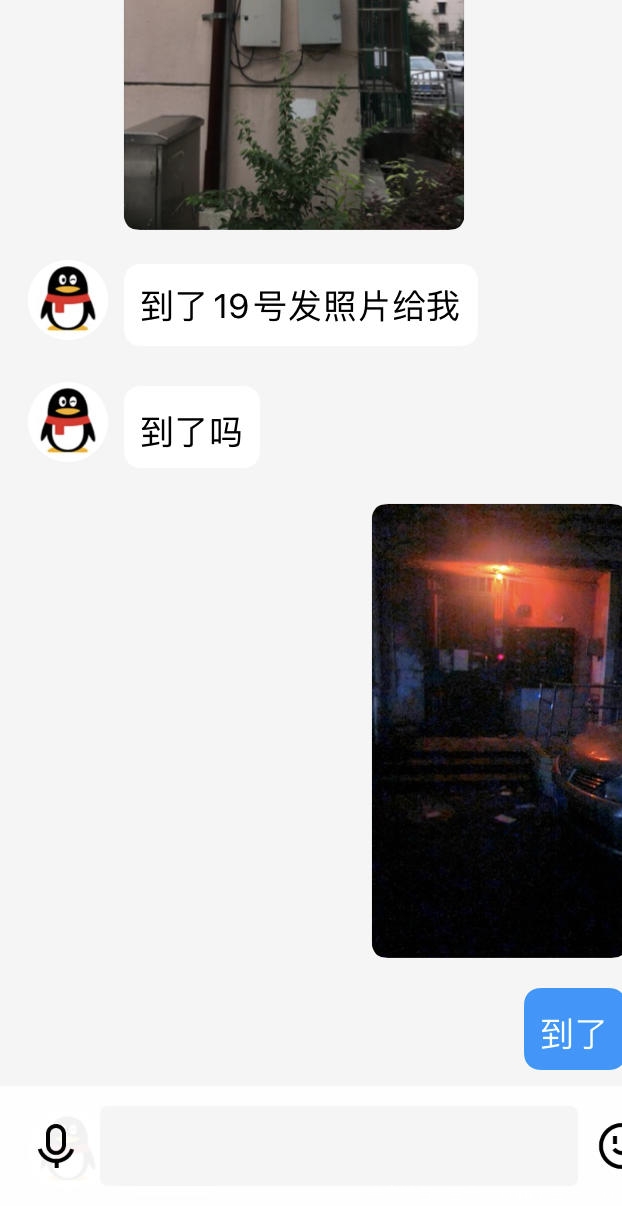Focus the message text input field
This screenshot has width=622, height=1206.
click(338, 1146)
